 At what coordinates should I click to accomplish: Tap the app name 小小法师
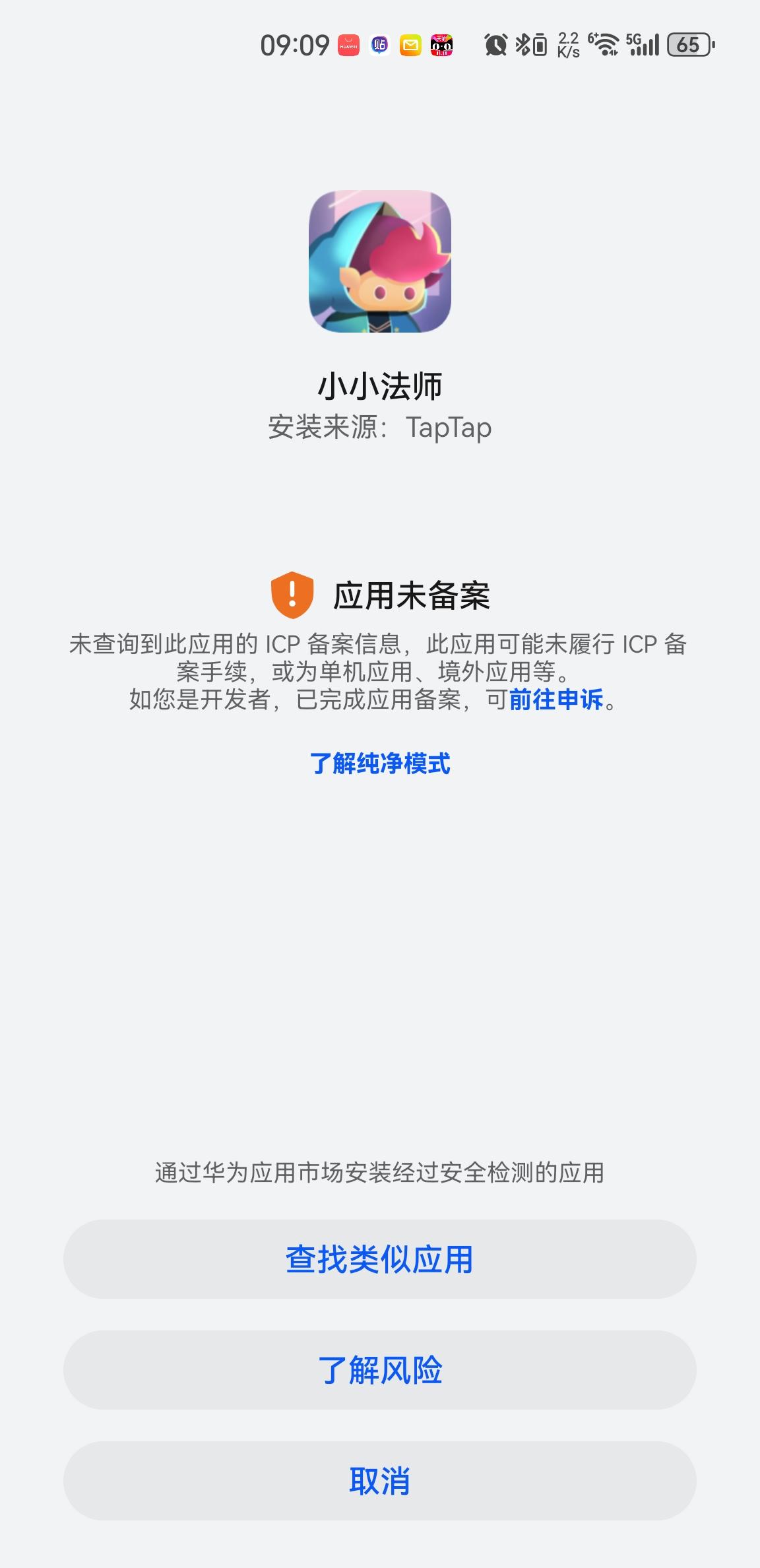[380, 386]
